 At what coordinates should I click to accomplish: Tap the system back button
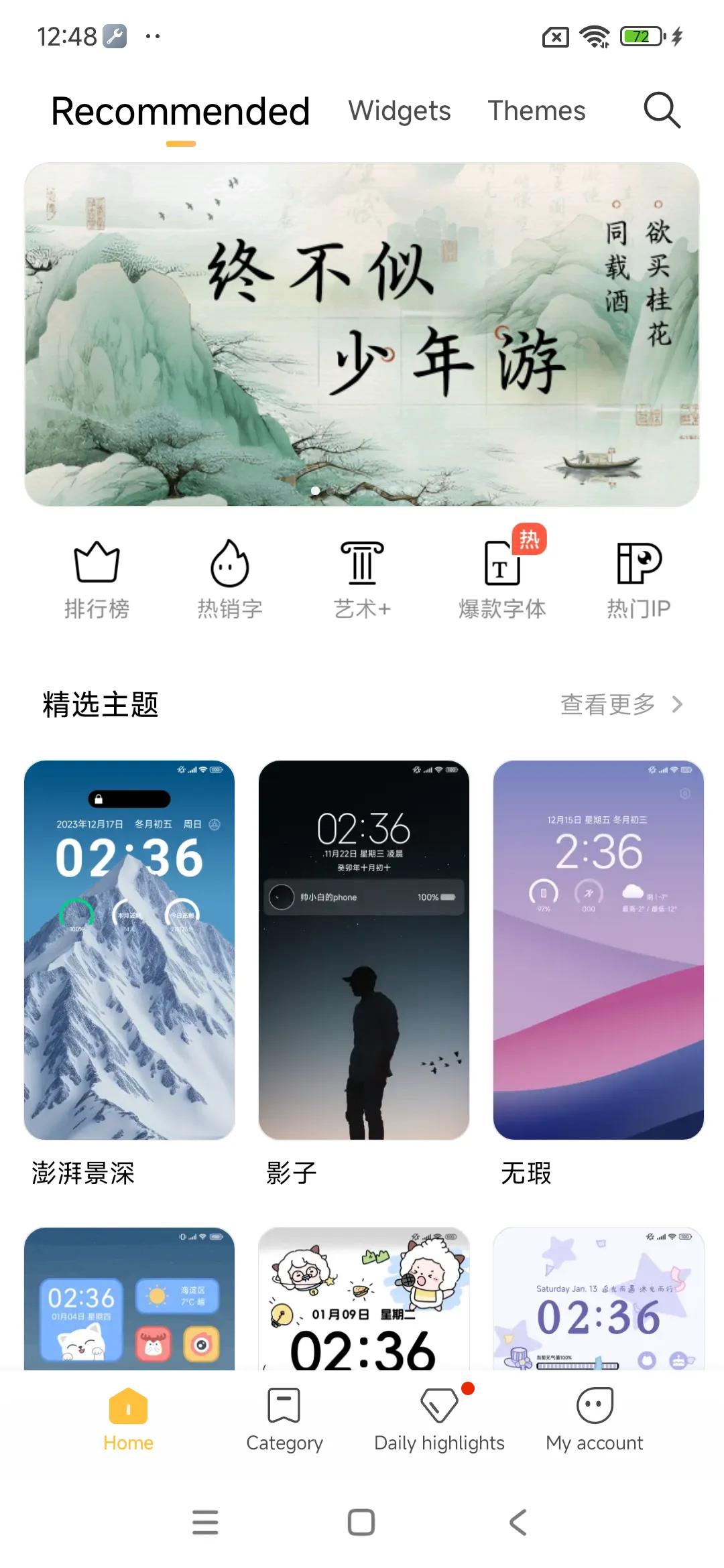coord(518,1522)
